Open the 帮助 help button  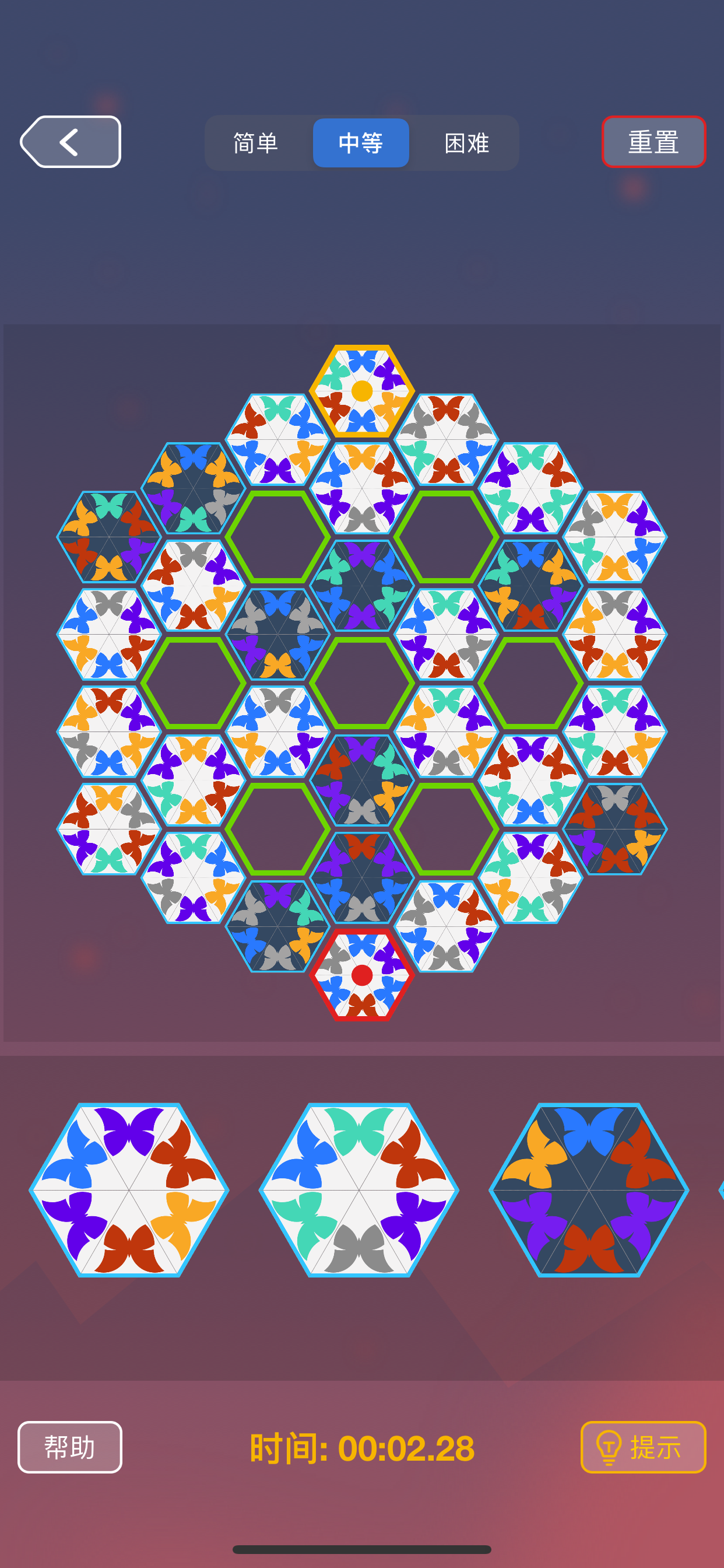(x=70, y=1447)
